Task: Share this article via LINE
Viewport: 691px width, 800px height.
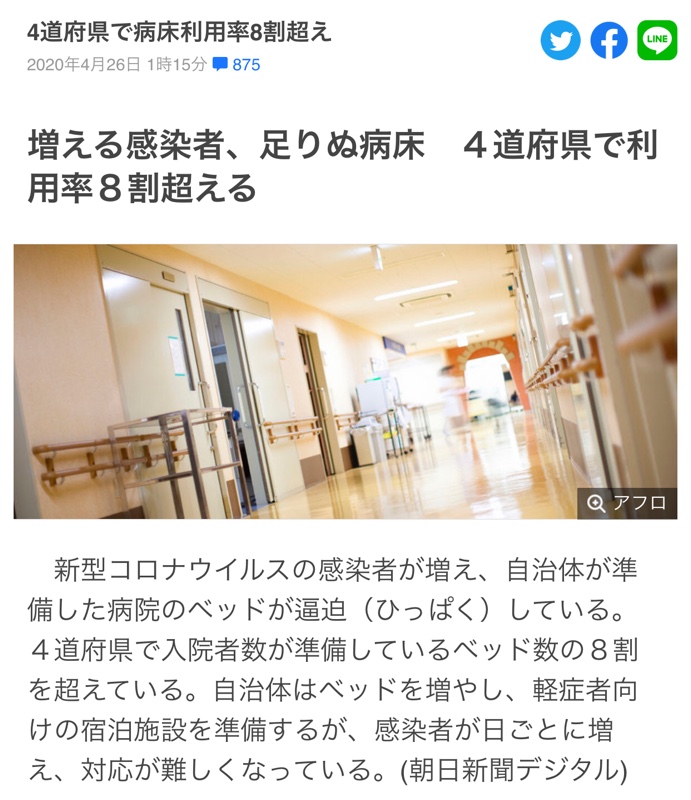Action: tap(657, 41)
